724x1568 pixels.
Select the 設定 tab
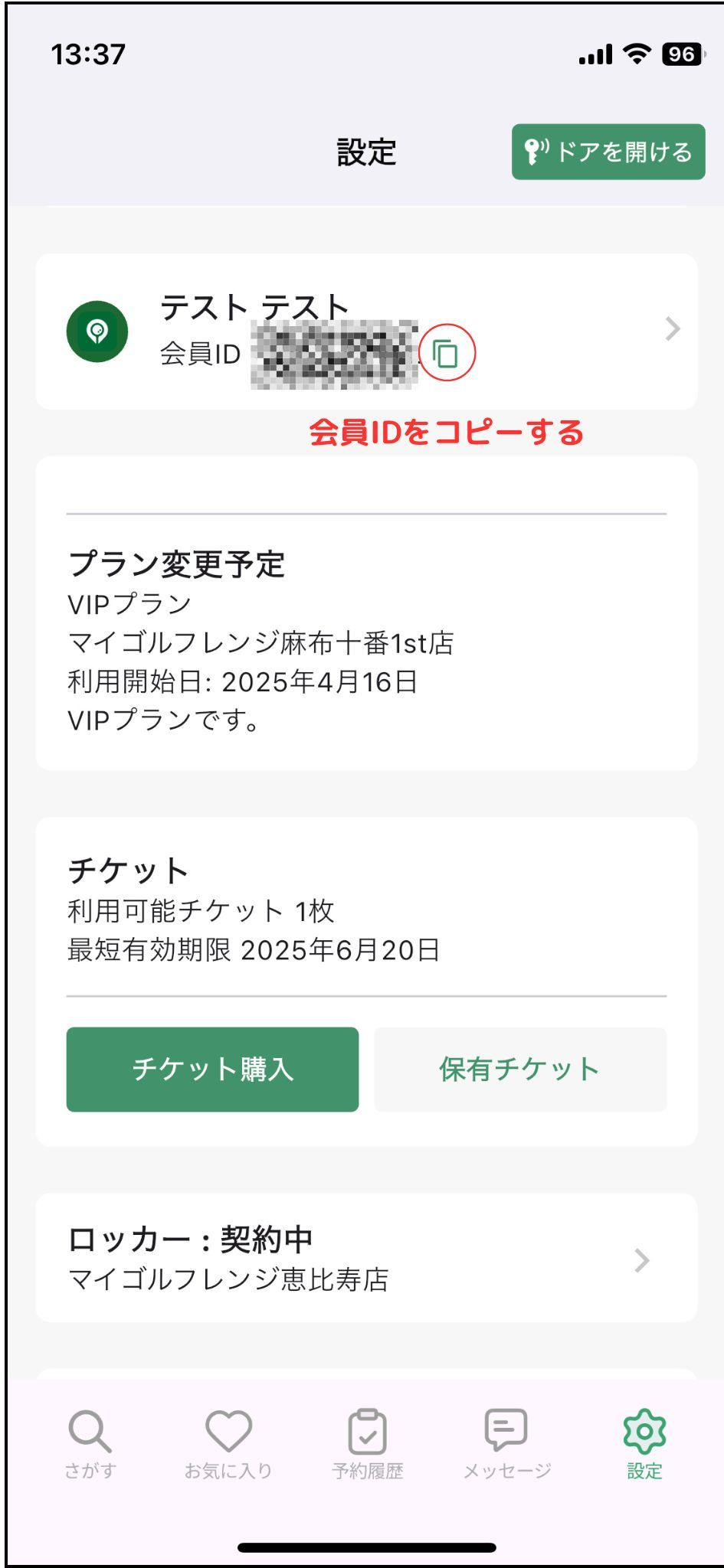644,1444
